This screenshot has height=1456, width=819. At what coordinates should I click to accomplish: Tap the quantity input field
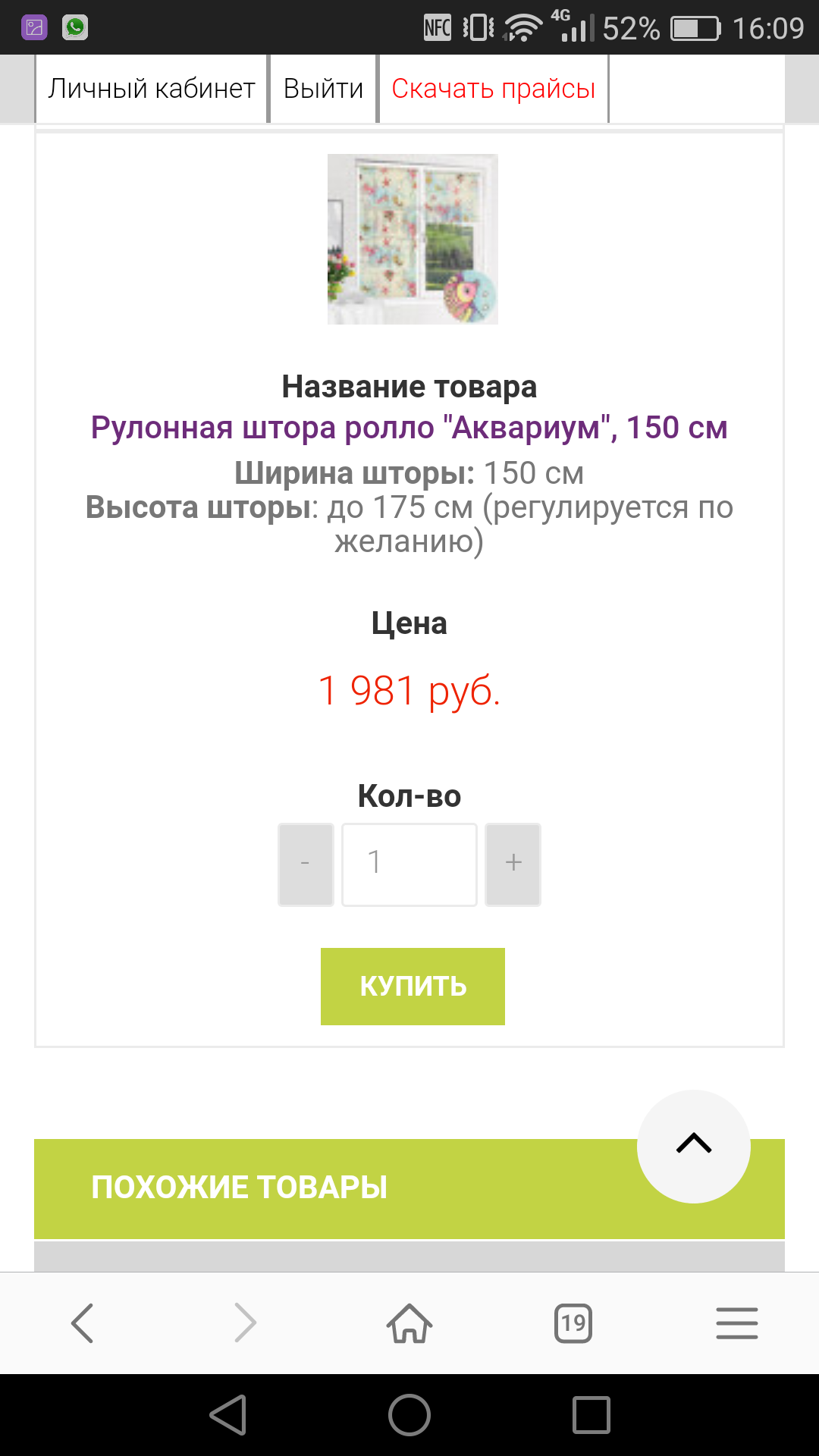[x=409, y=864]
